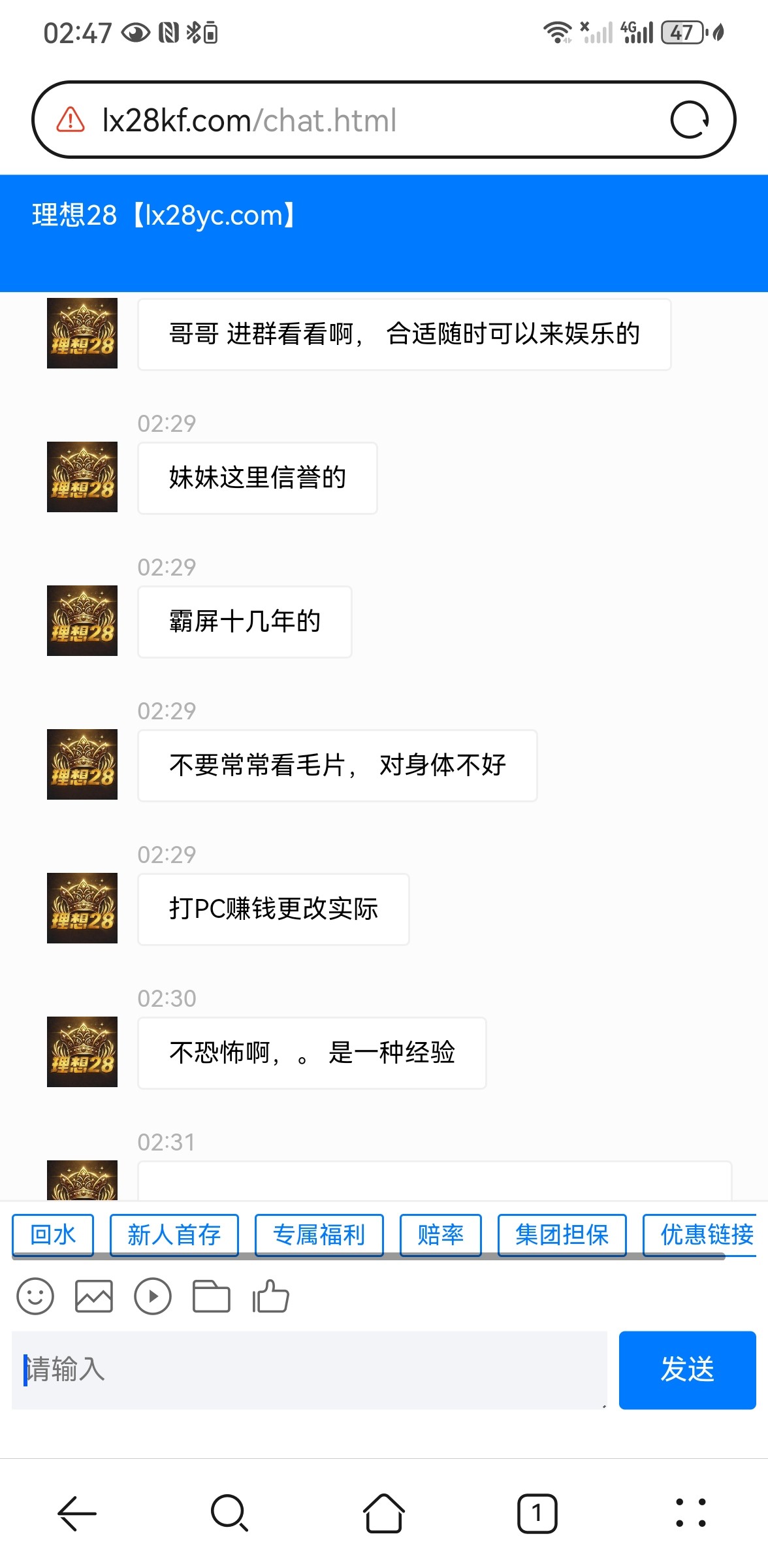Attach an image to the chat
768x1568 pixels.
94,1296
